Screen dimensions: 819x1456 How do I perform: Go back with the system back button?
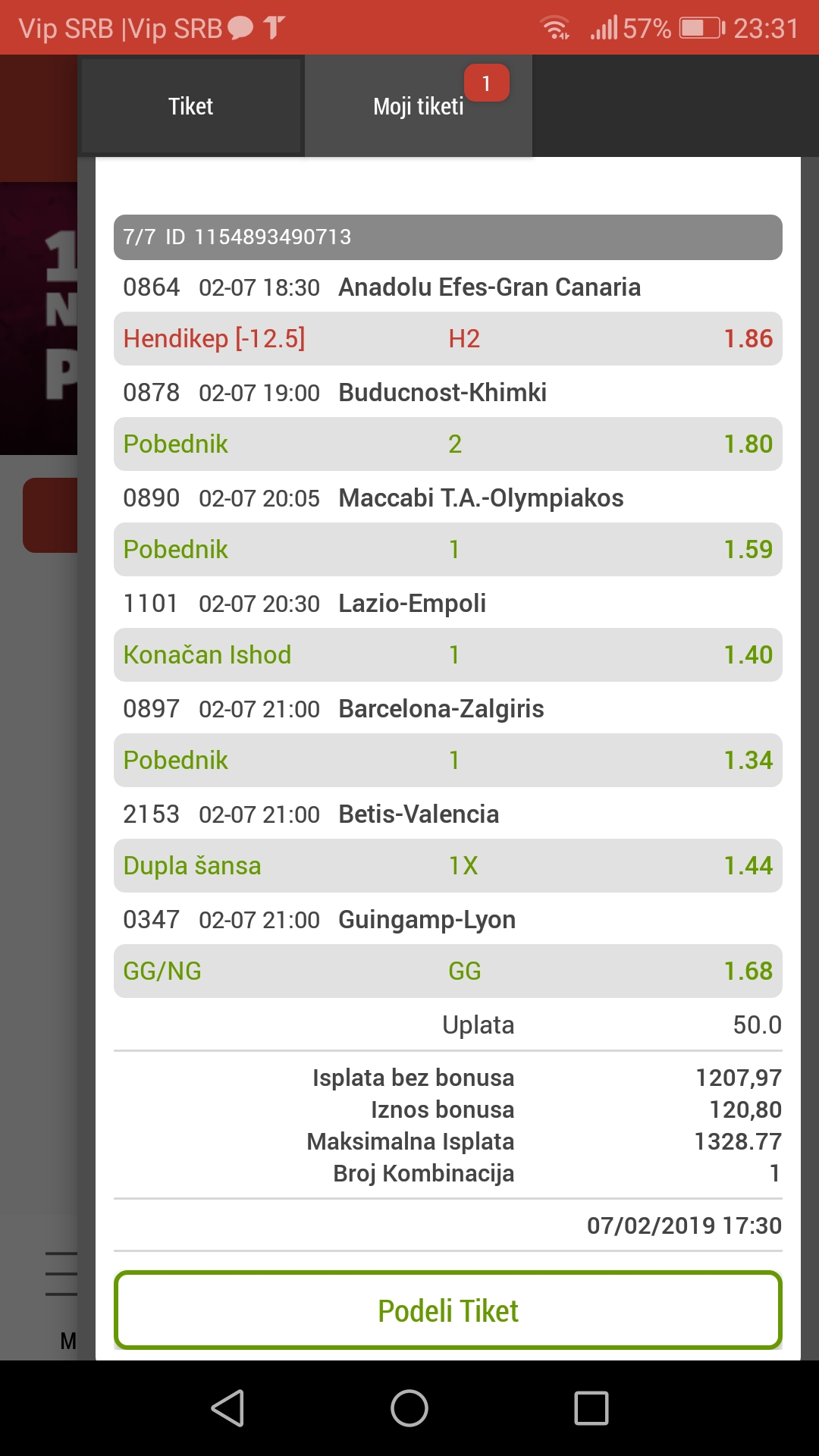(227, 1408)
